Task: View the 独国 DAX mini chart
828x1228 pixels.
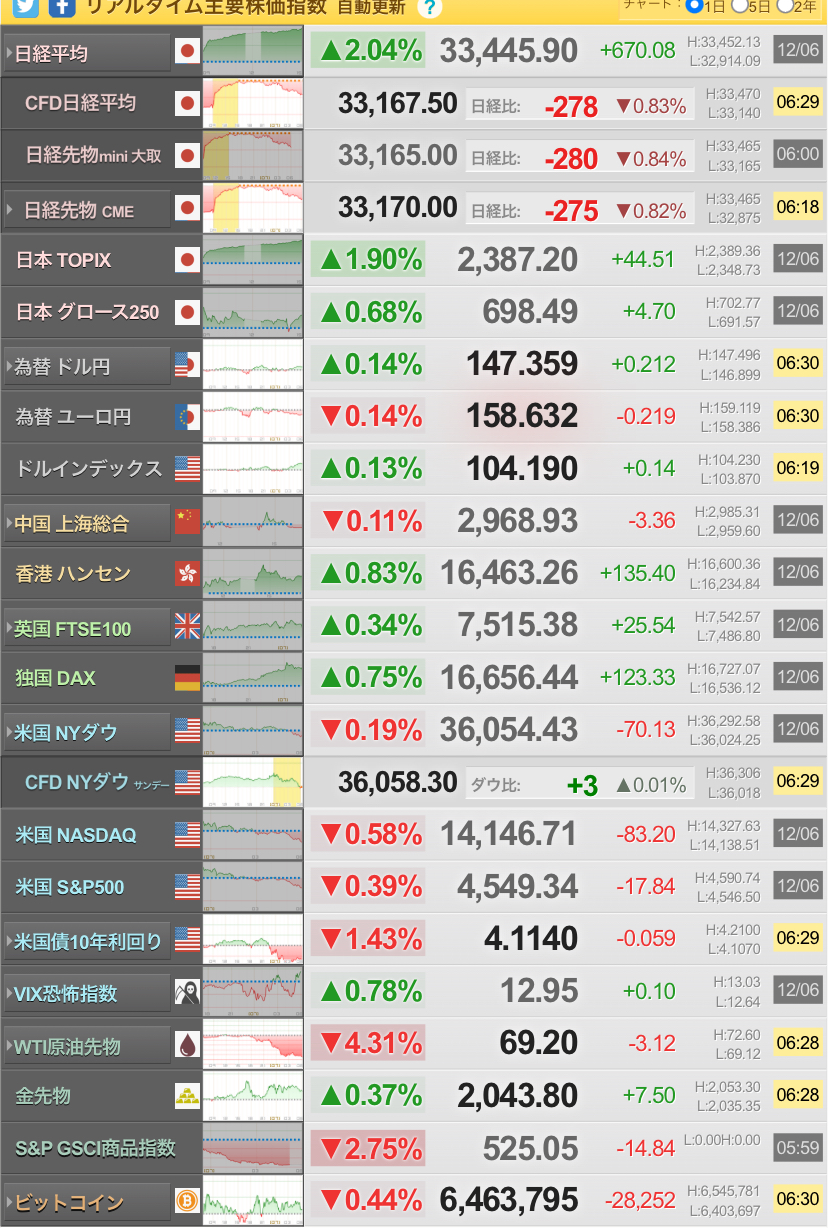Action: click(252, 678)
